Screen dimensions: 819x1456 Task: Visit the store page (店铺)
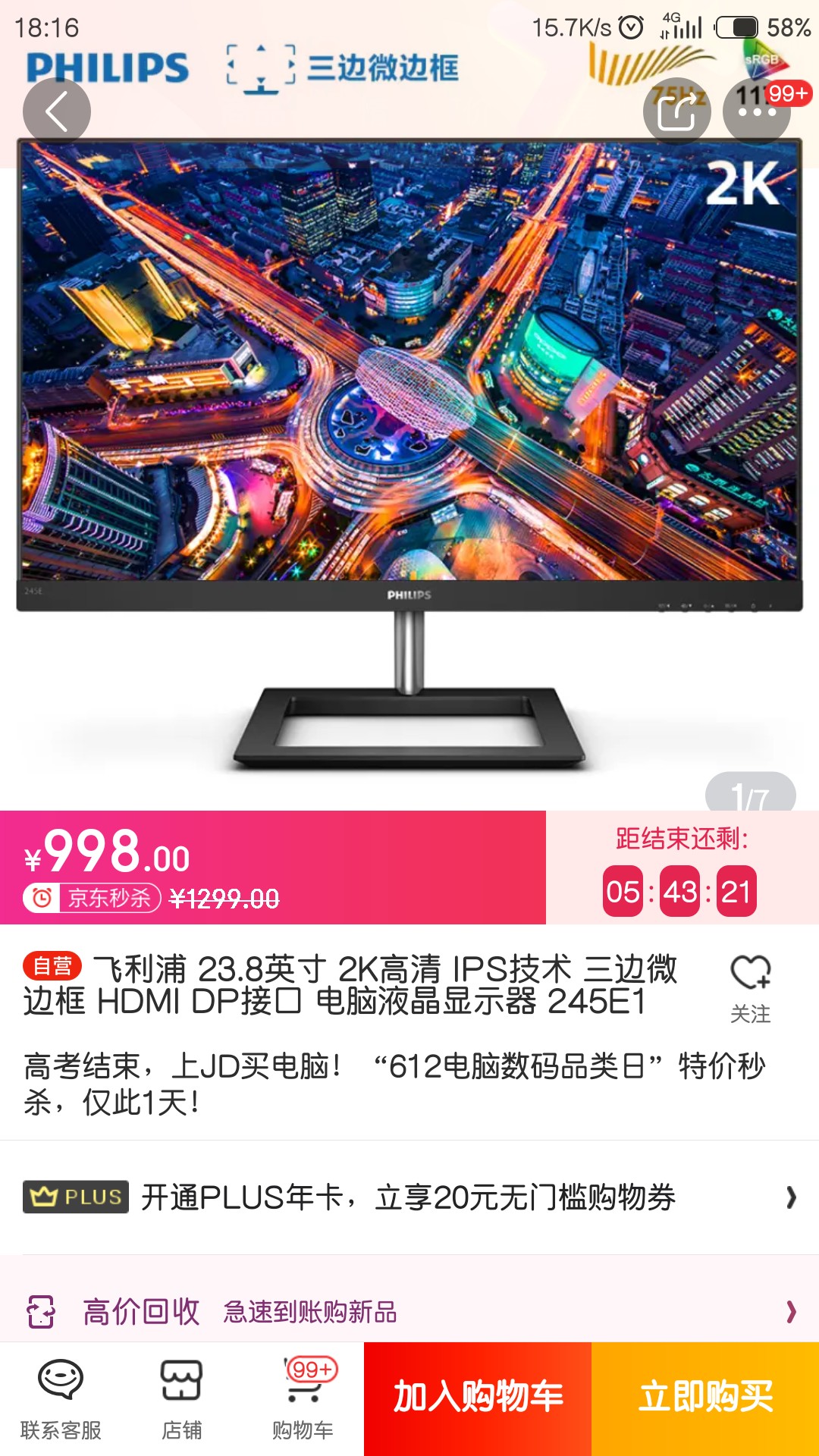pos(181,1398)
